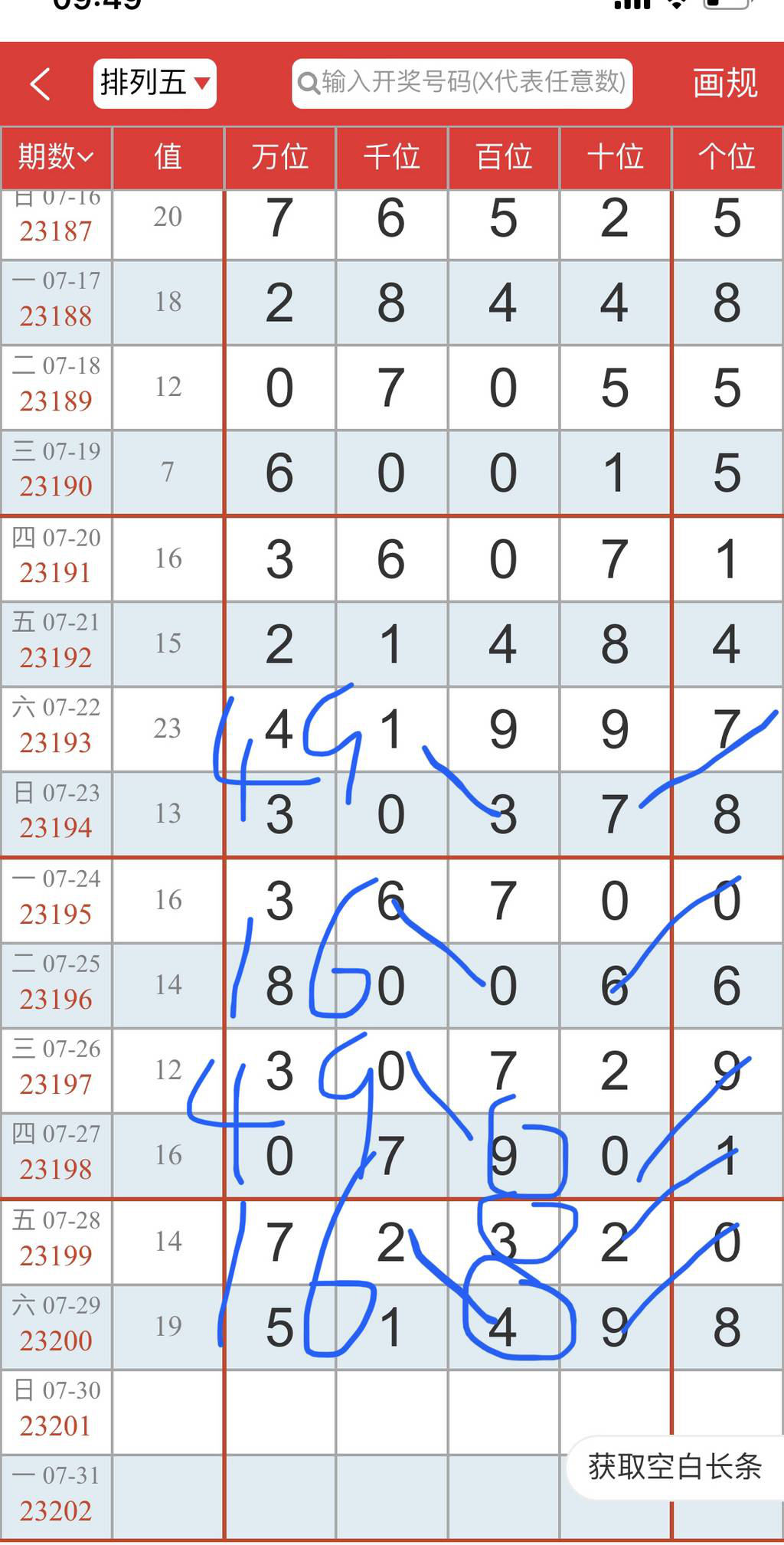Viewport: 784px width, 1545px height.
Task: Go back using the top-left arrow
Action: tap(41, 83)
